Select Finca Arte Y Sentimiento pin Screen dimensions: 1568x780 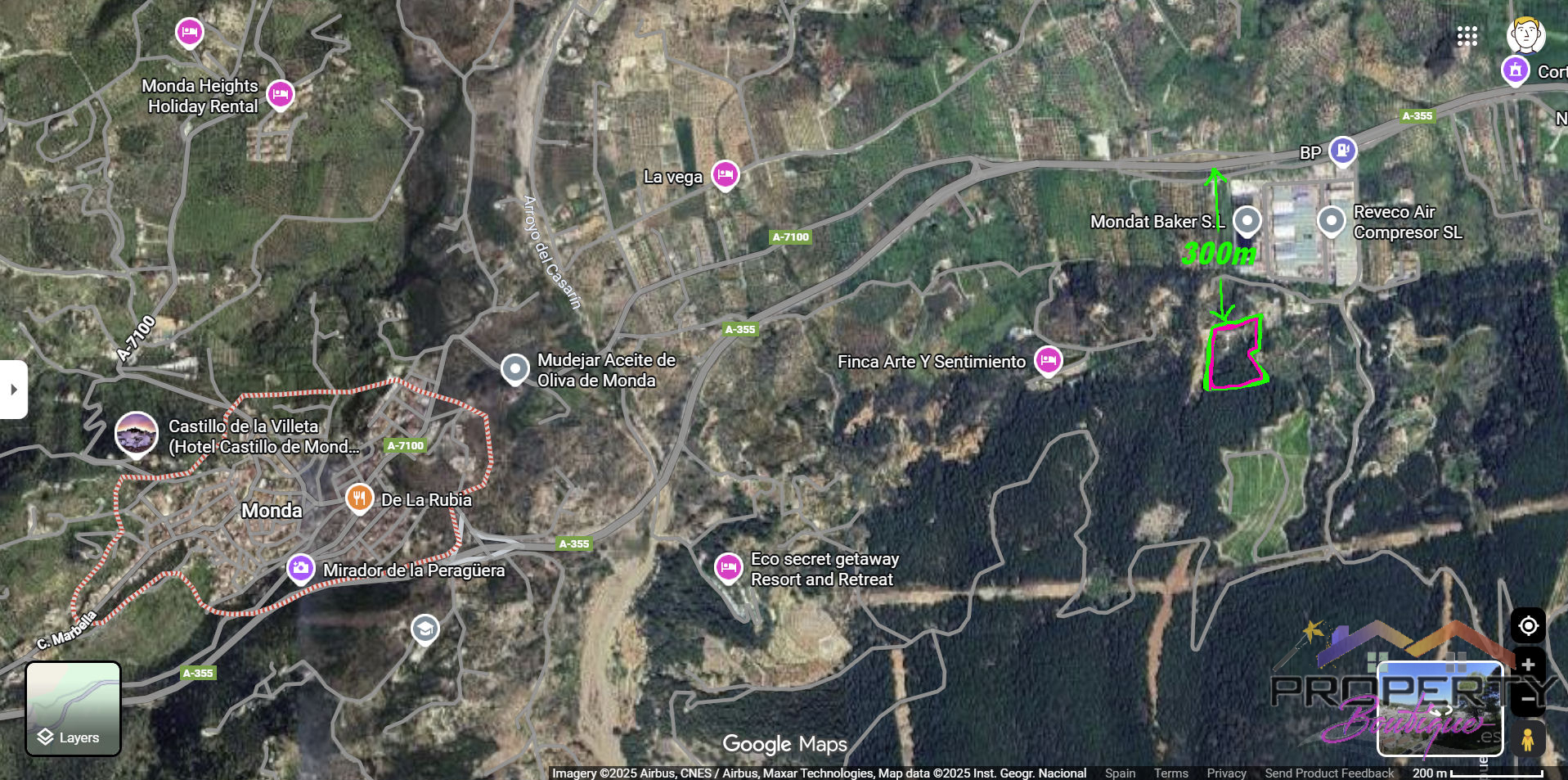tap(1048, 359)
